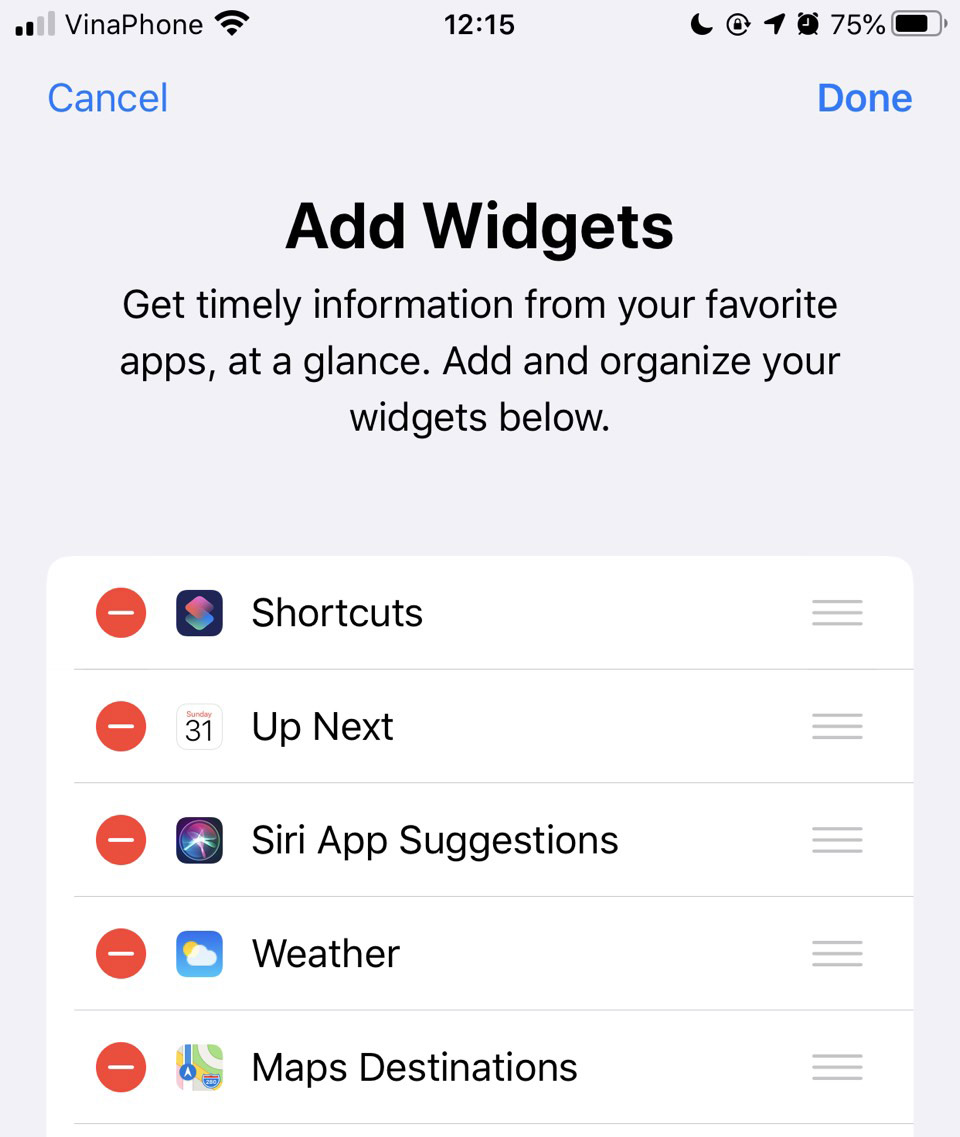
Task: Tap the reorder handle for Siri App Suggestions
Action: pyautogui.click(x=837, y=840)
